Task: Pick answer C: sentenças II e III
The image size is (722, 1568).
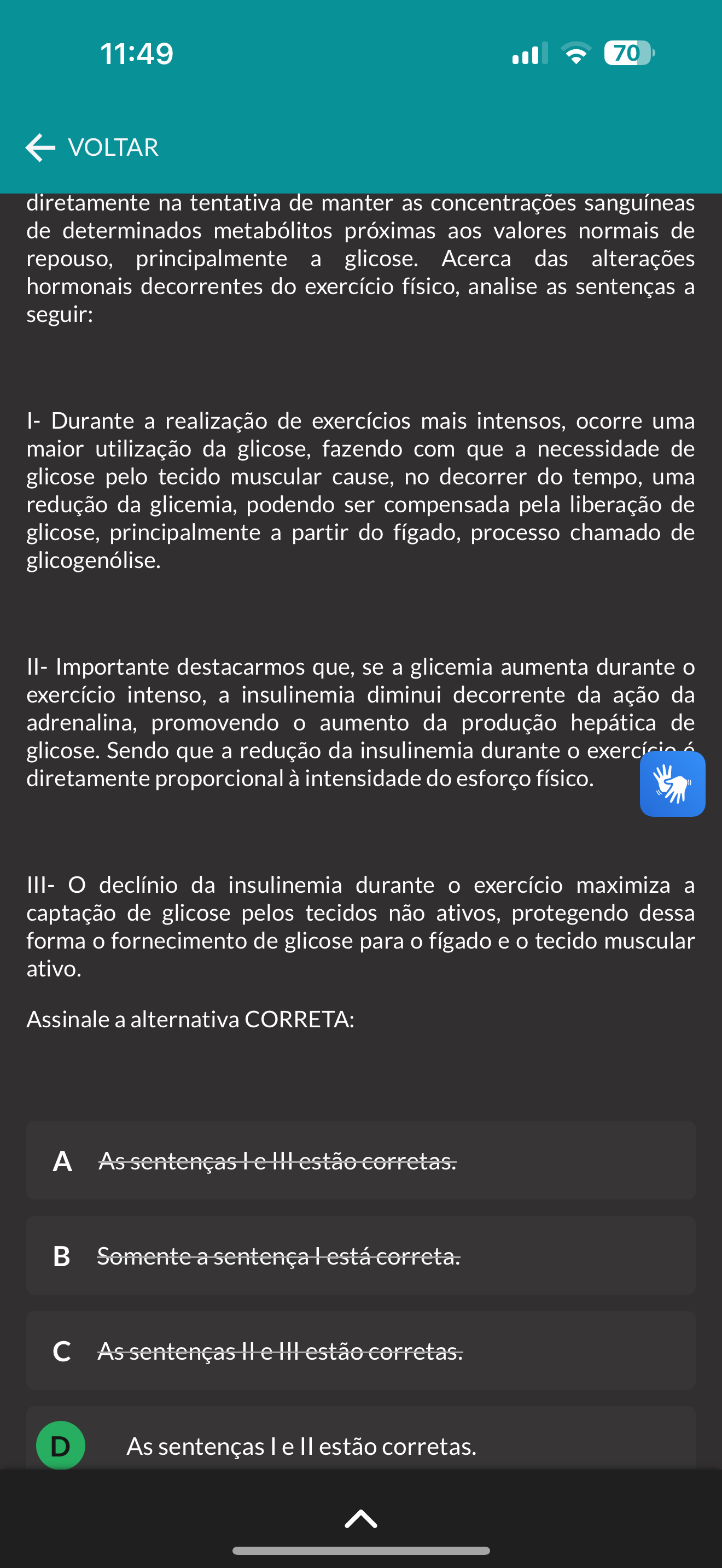Action: click(360, 1350)
